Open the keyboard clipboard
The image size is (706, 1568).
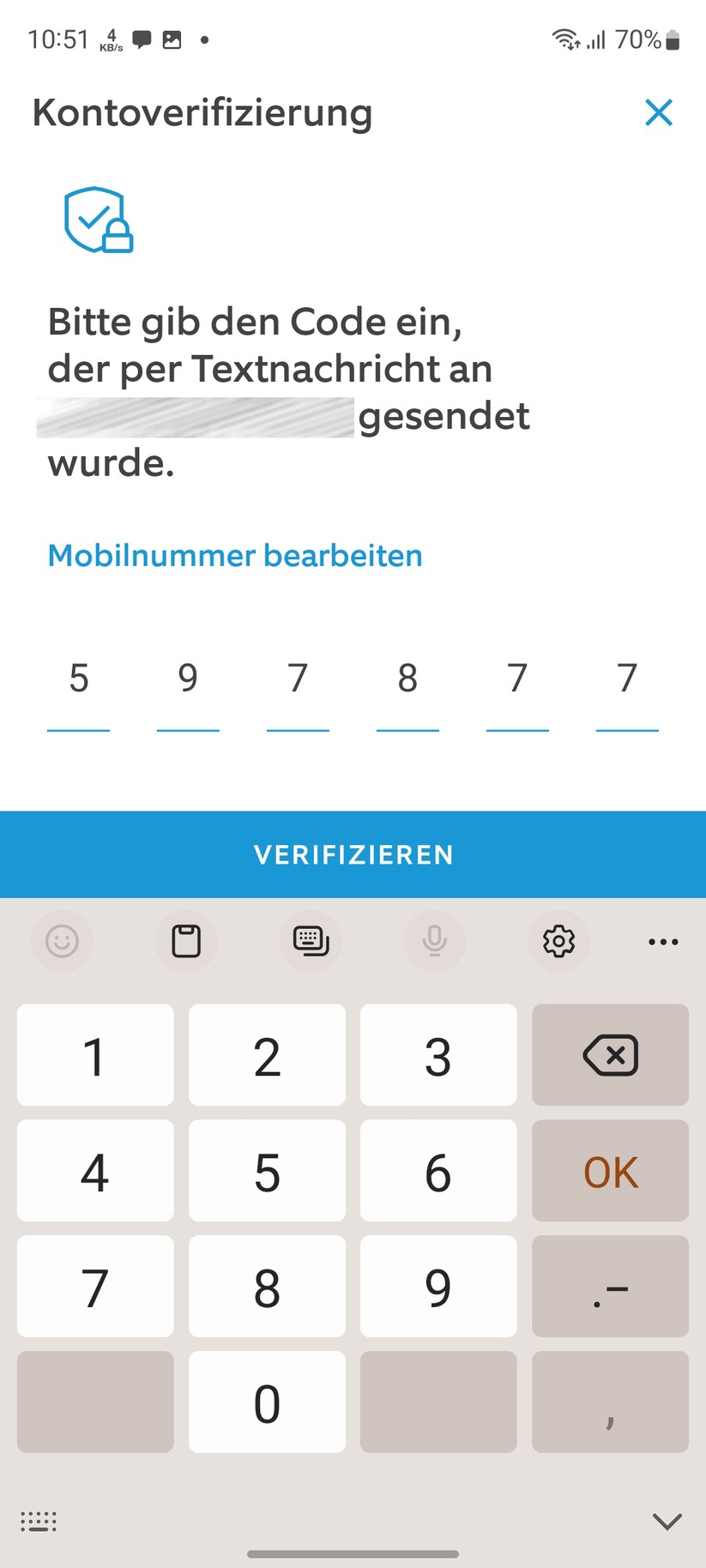[186, 941]
